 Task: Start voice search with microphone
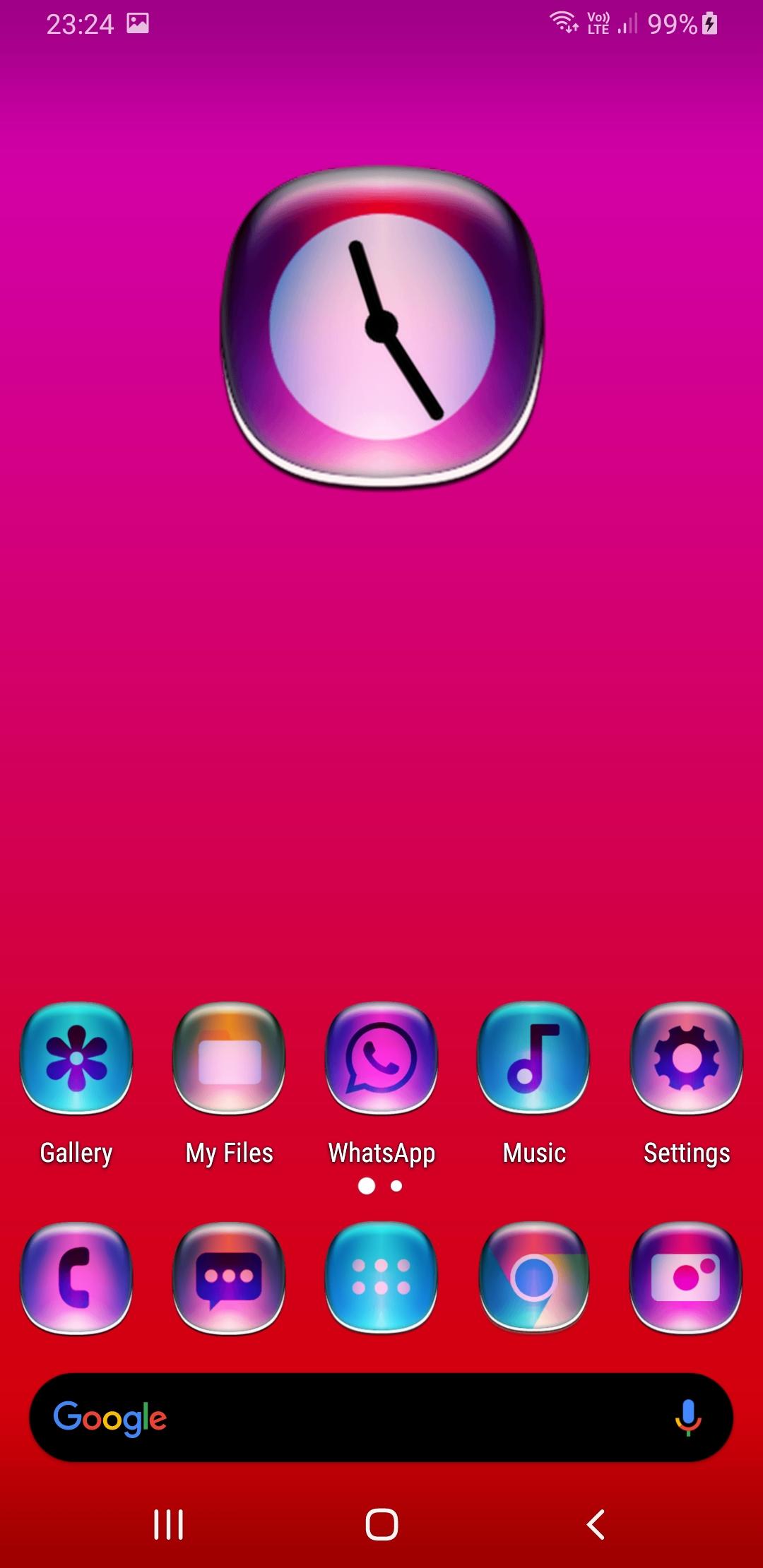[x=687, y=1418]
